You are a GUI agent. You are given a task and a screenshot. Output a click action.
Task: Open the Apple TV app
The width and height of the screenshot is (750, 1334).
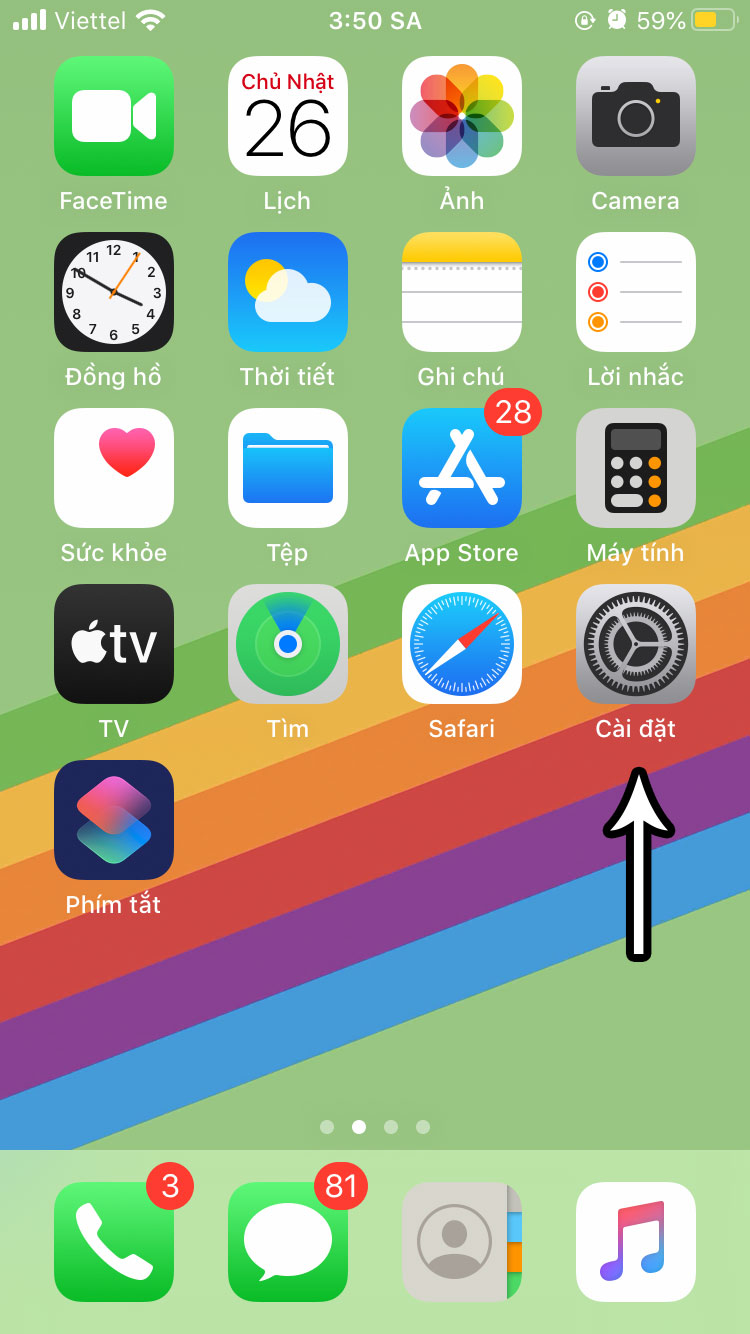(x=114, y=644)
